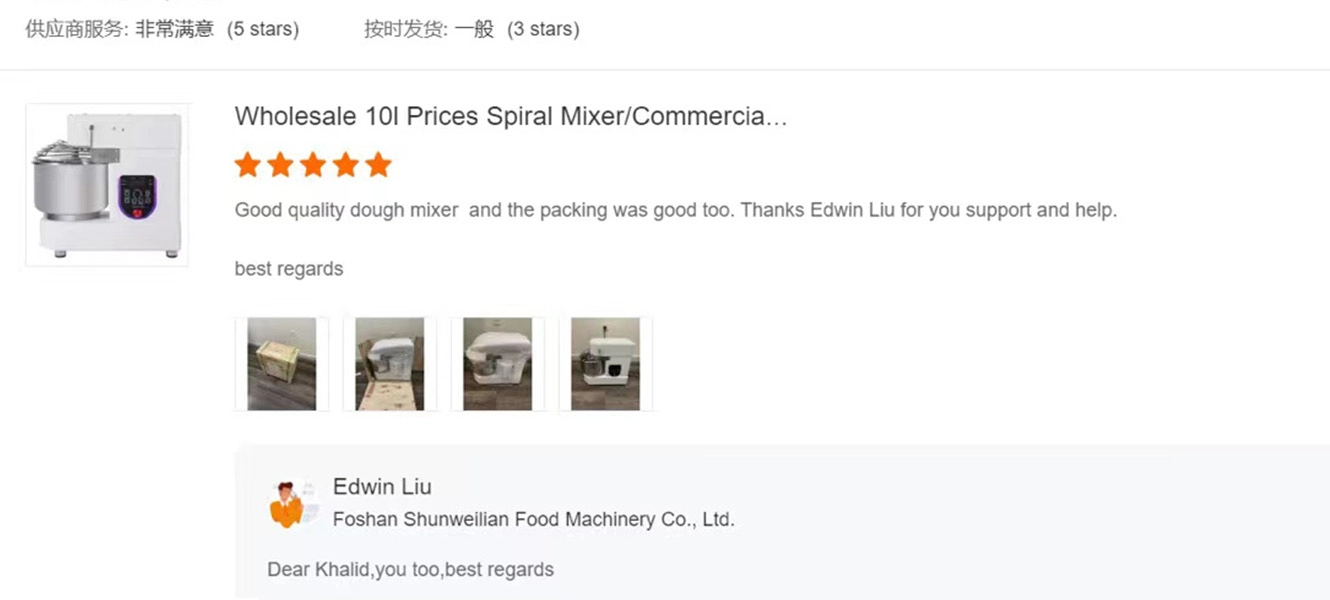View the first review photo of the box
This screenshot has width=1330, height=600.
pos(282,364)
